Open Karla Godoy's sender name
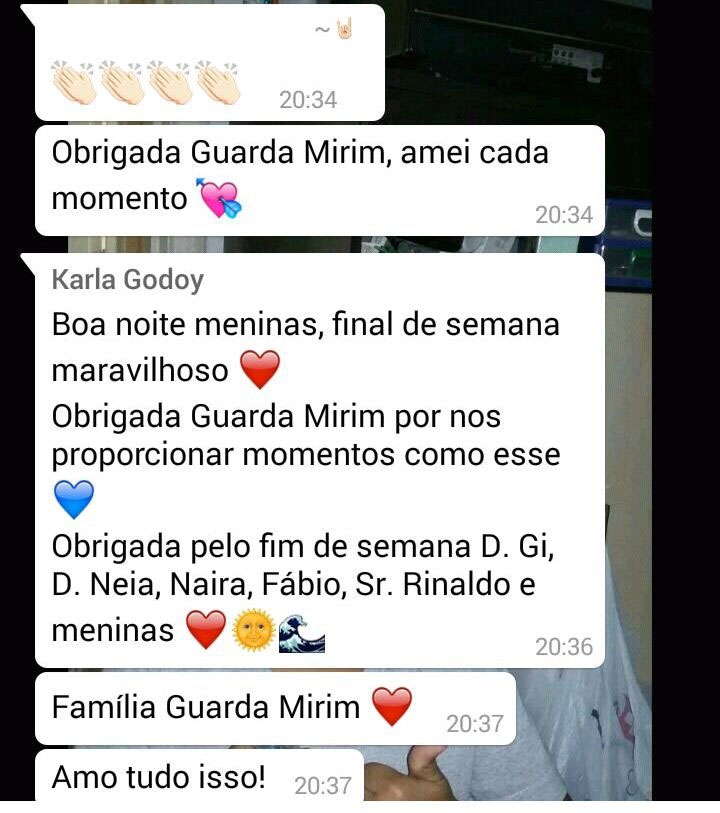This screenshot has width=720, height=813. pos(127,280)
